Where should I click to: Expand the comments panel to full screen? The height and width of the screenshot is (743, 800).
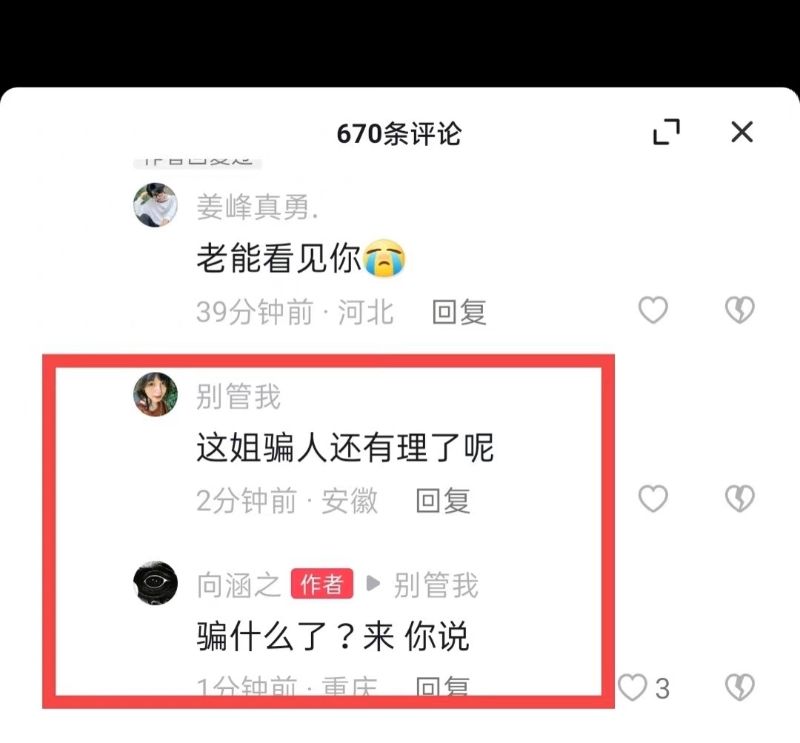[666, 132]
